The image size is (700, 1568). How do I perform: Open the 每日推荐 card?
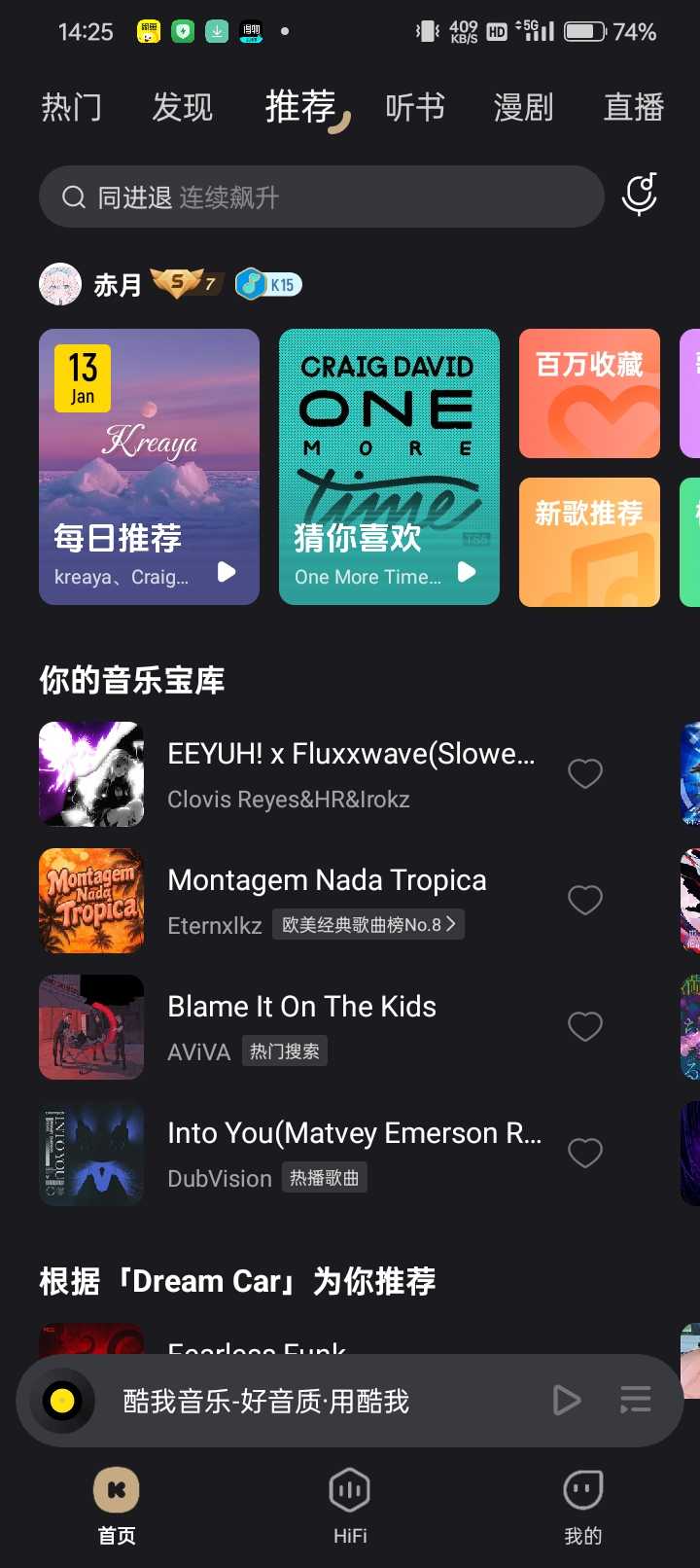tap(149, 467)
